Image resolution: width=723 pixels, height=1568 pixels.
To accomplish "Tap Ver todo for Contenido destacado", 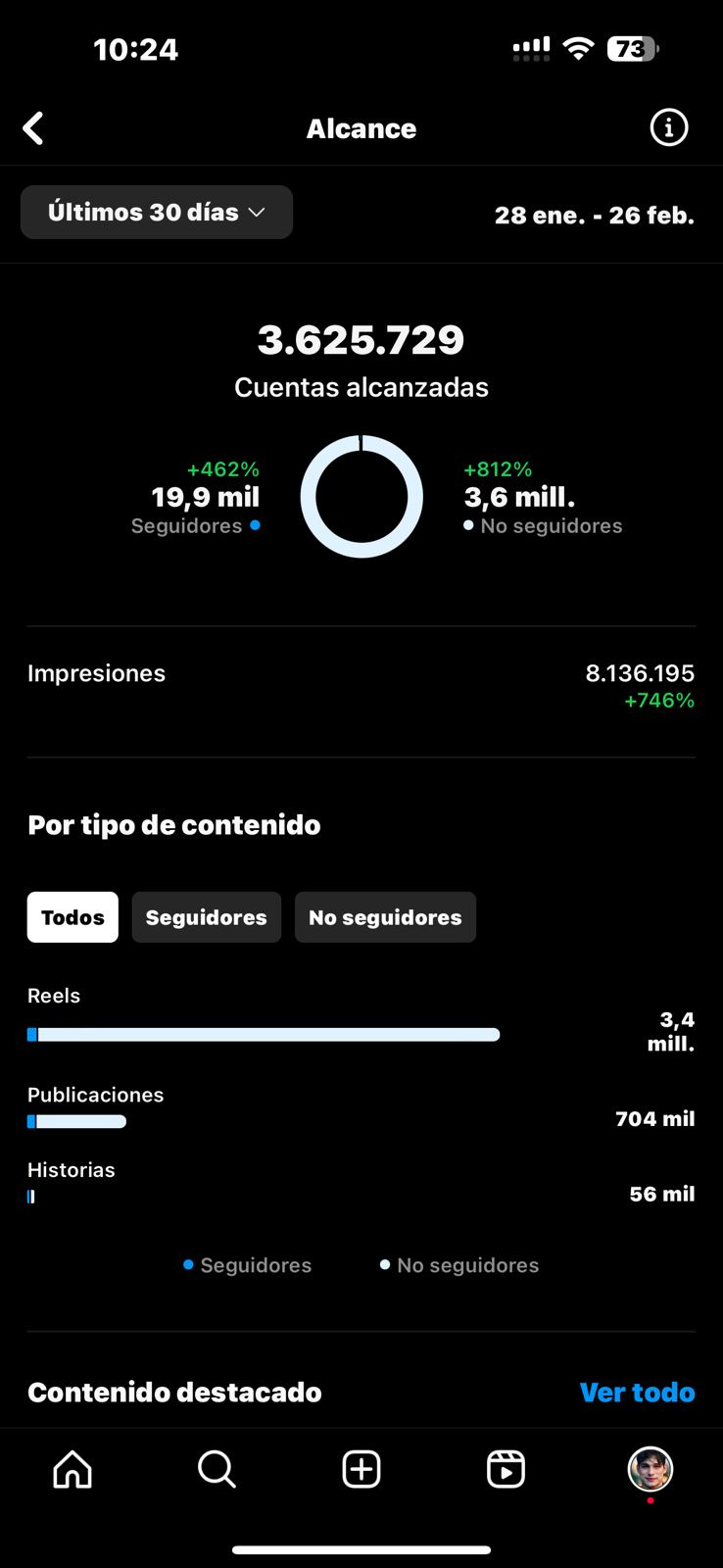I will [x=637, y=1392].
